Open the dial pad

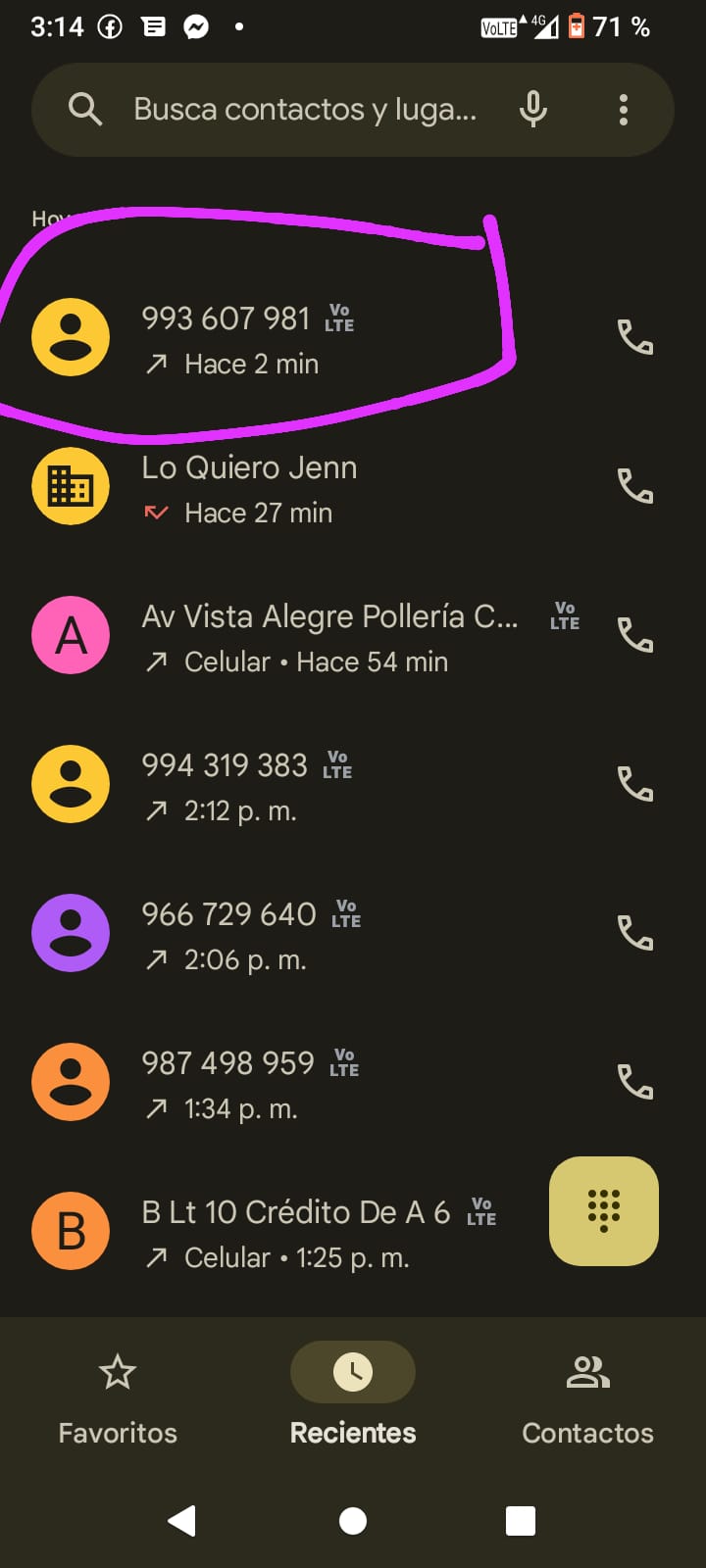pyautogui.click(x=604, y=1210)
